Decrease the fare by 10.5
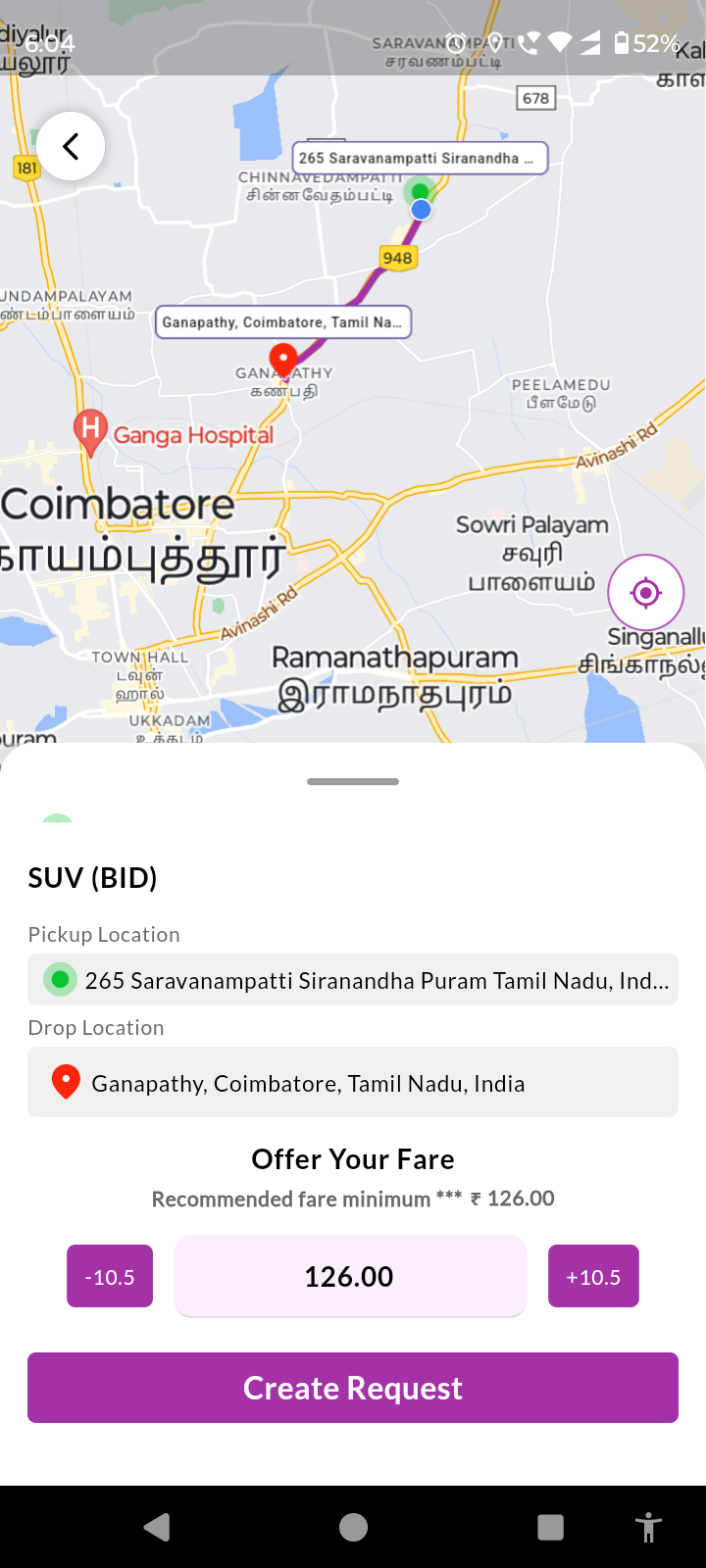Image resolution: width=706 pixels, height=1568 pixels. [110, 1276]
